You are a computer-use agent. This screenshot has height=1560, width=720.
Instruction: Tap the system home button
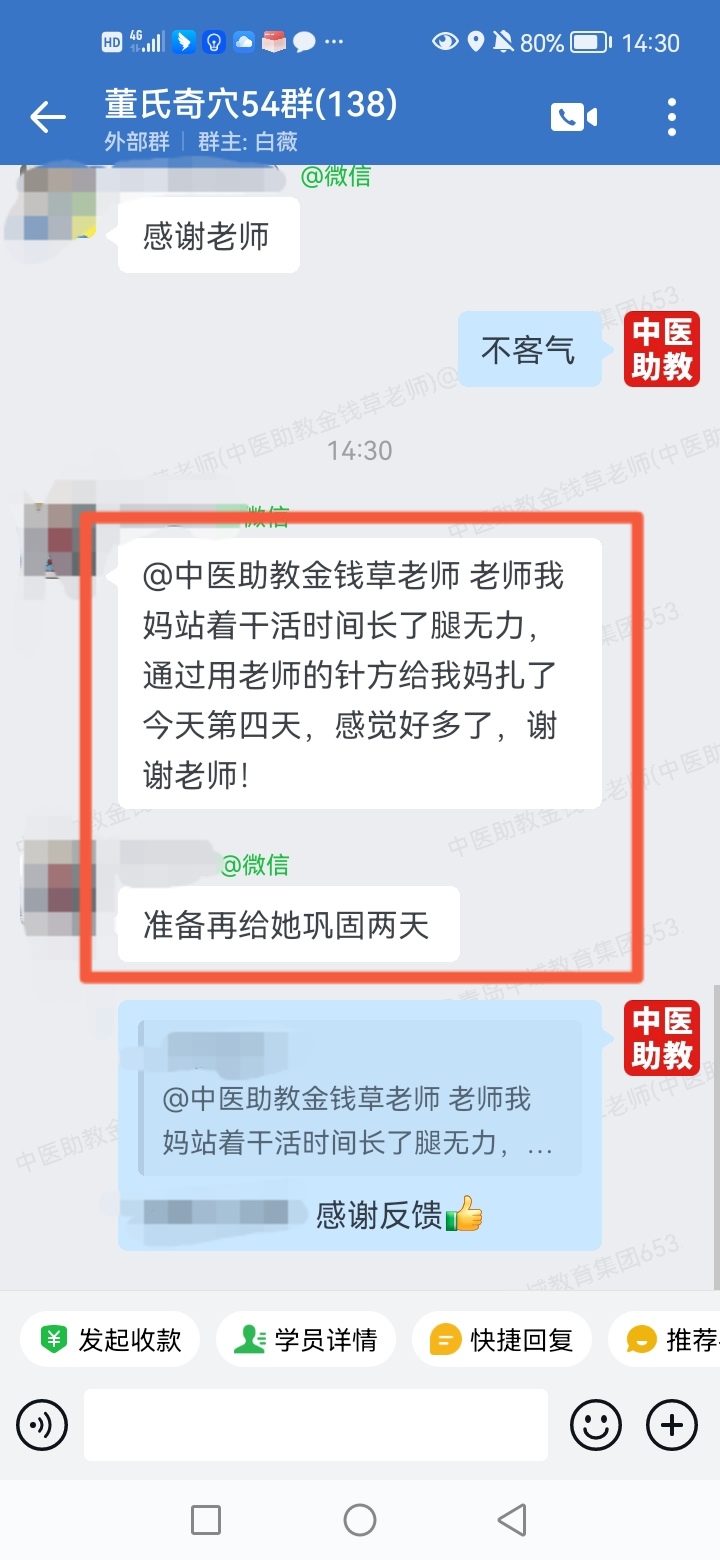click(360, 1520)
